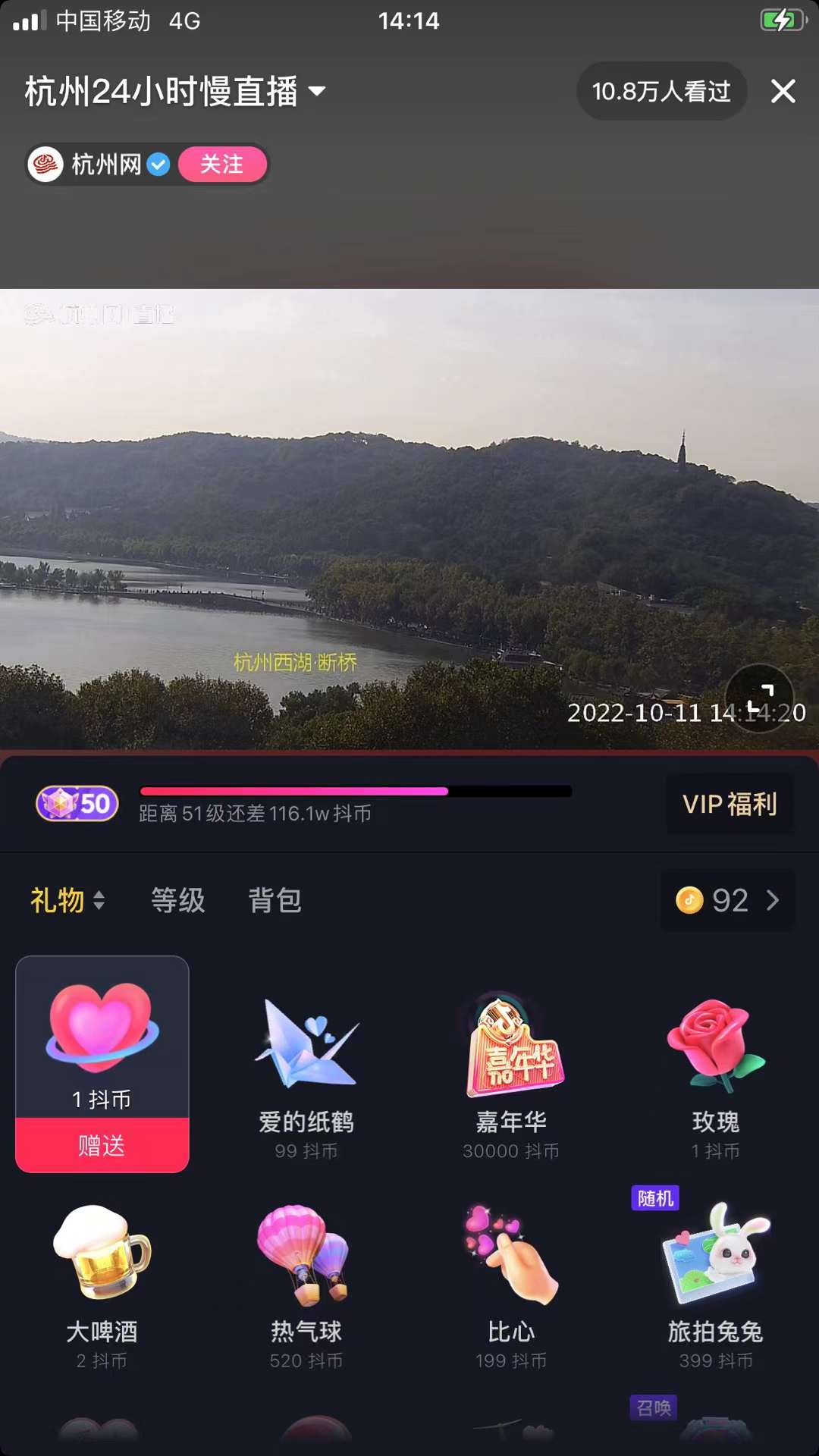Switch to the 背包 tab
819x1456 pixels.
pos(275,900)
